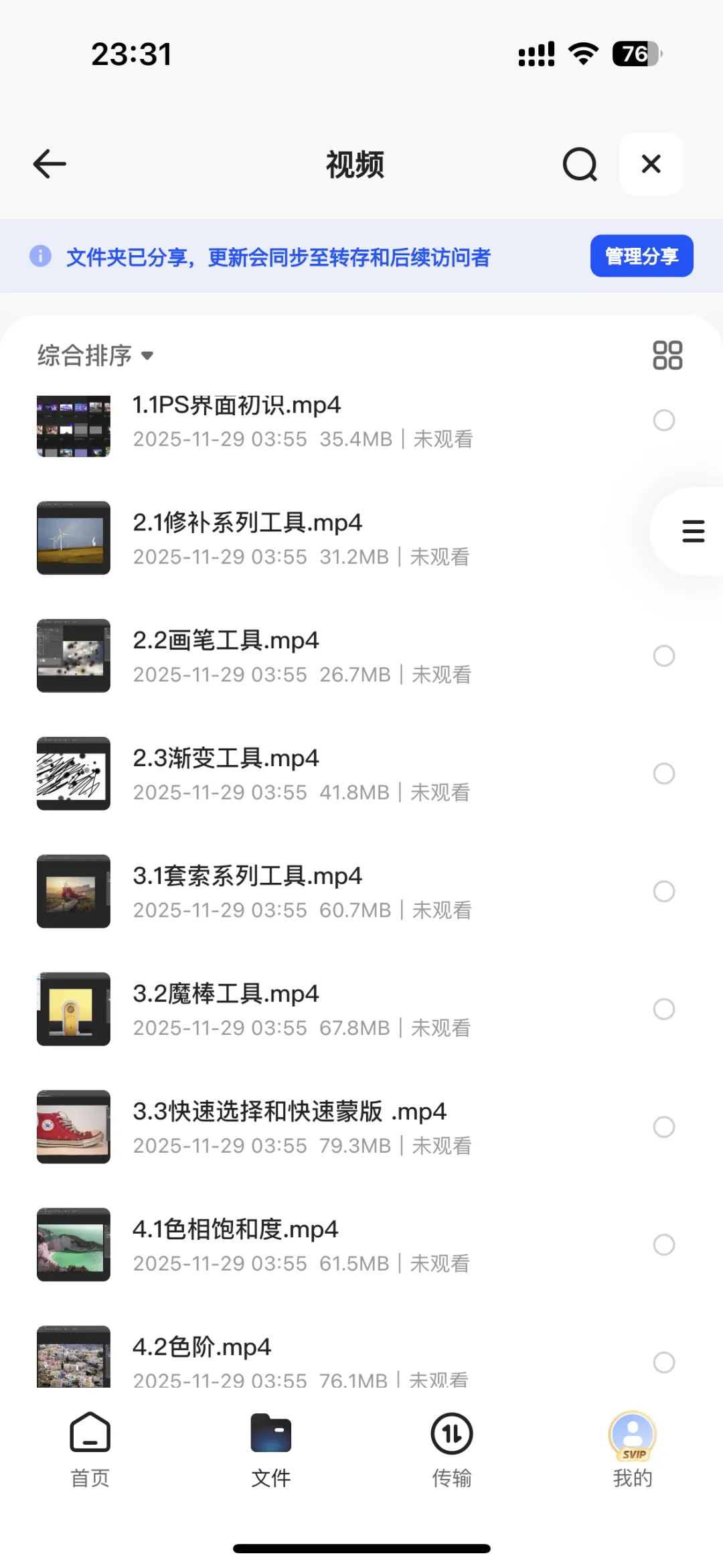Select the checkbox for 2.2画笔工具.mp4
This screenshot has width=723, height=1568.
663,656
